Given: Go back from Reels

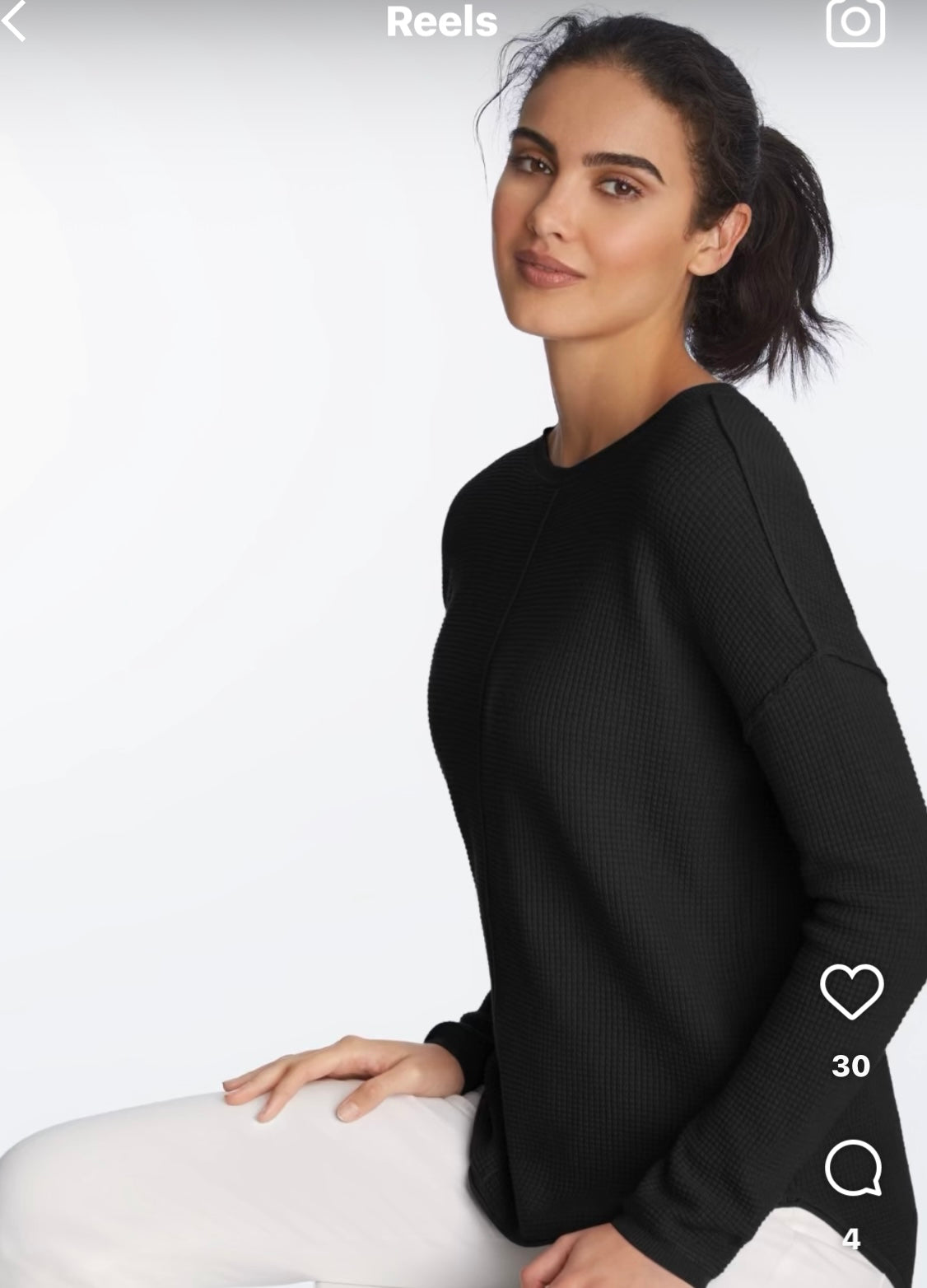Looking at the screenshot, I should click(14, 21).
